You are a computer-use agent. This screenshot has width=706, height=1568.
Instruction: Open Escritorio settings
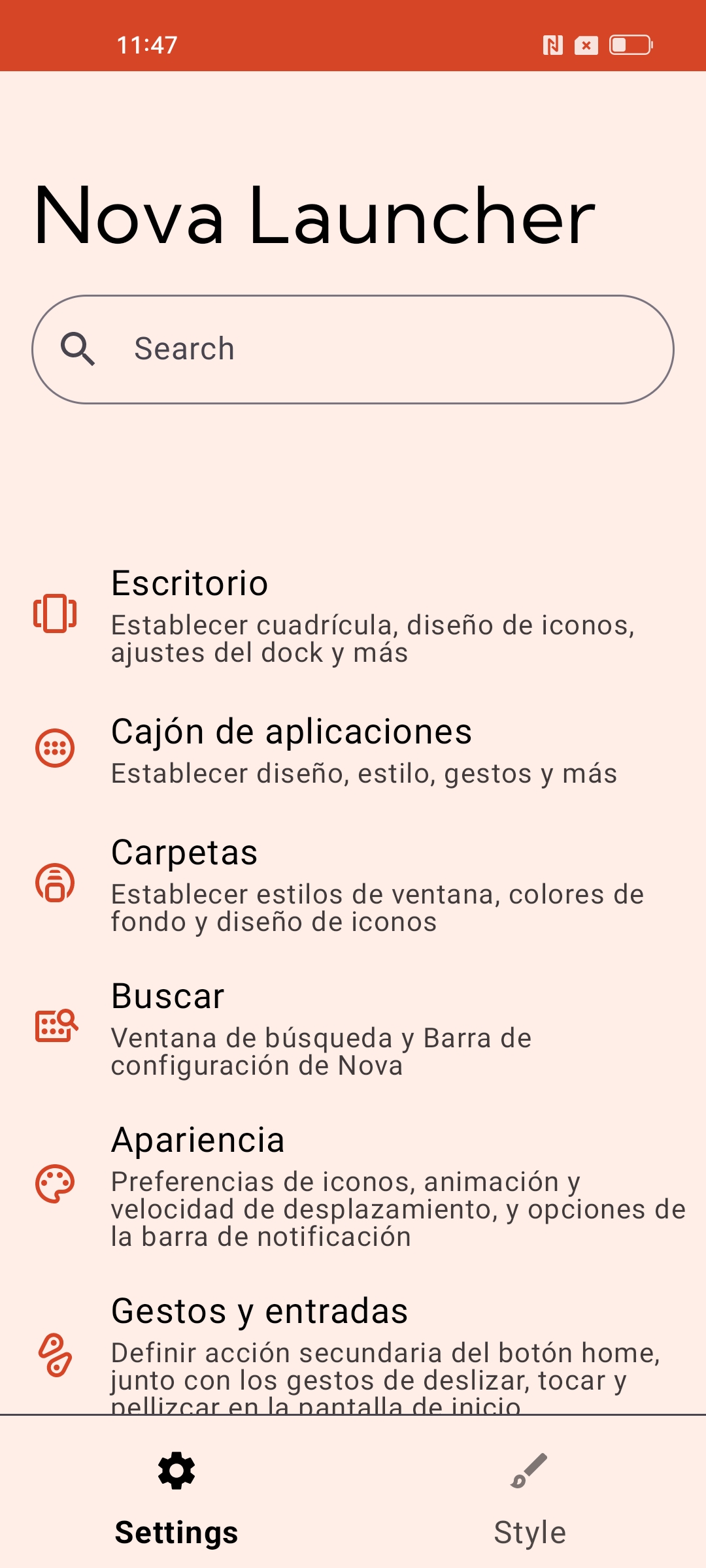coord(353,615)
